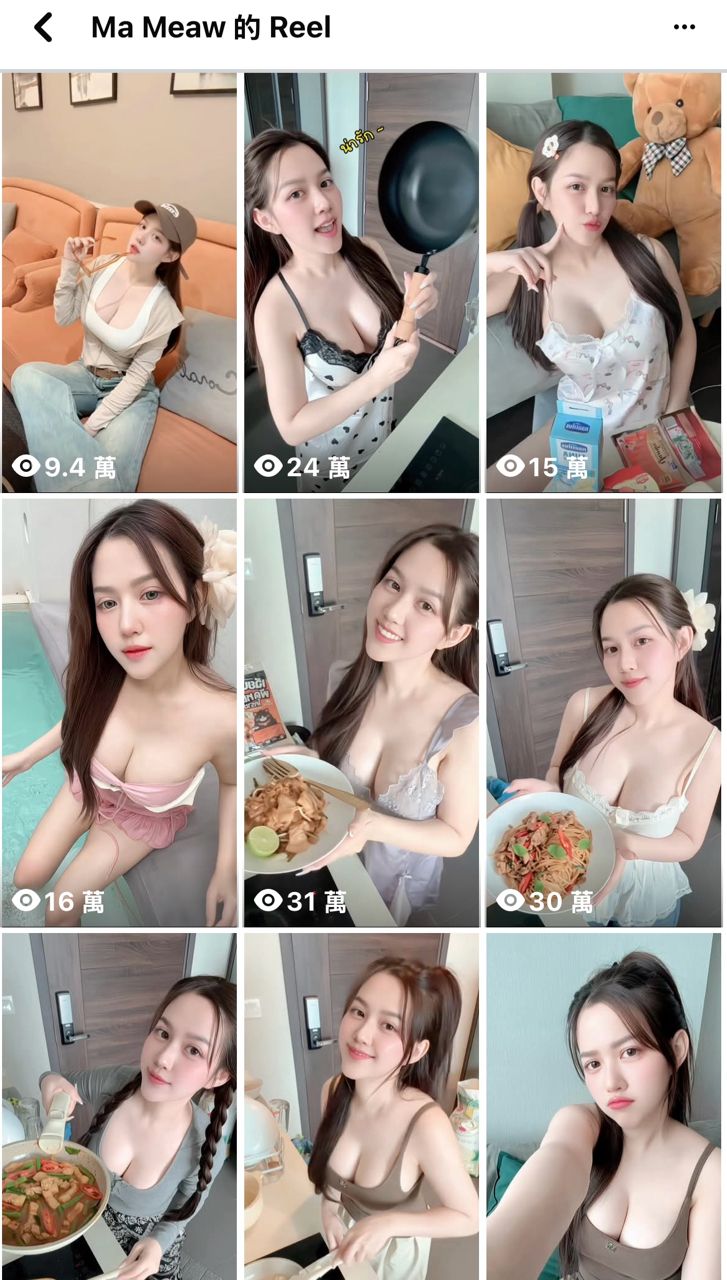The width and height of the screenshot is (727, 1280).
Task: Open the reel showing a stir-fry pan
Action: coord(120,1105)
